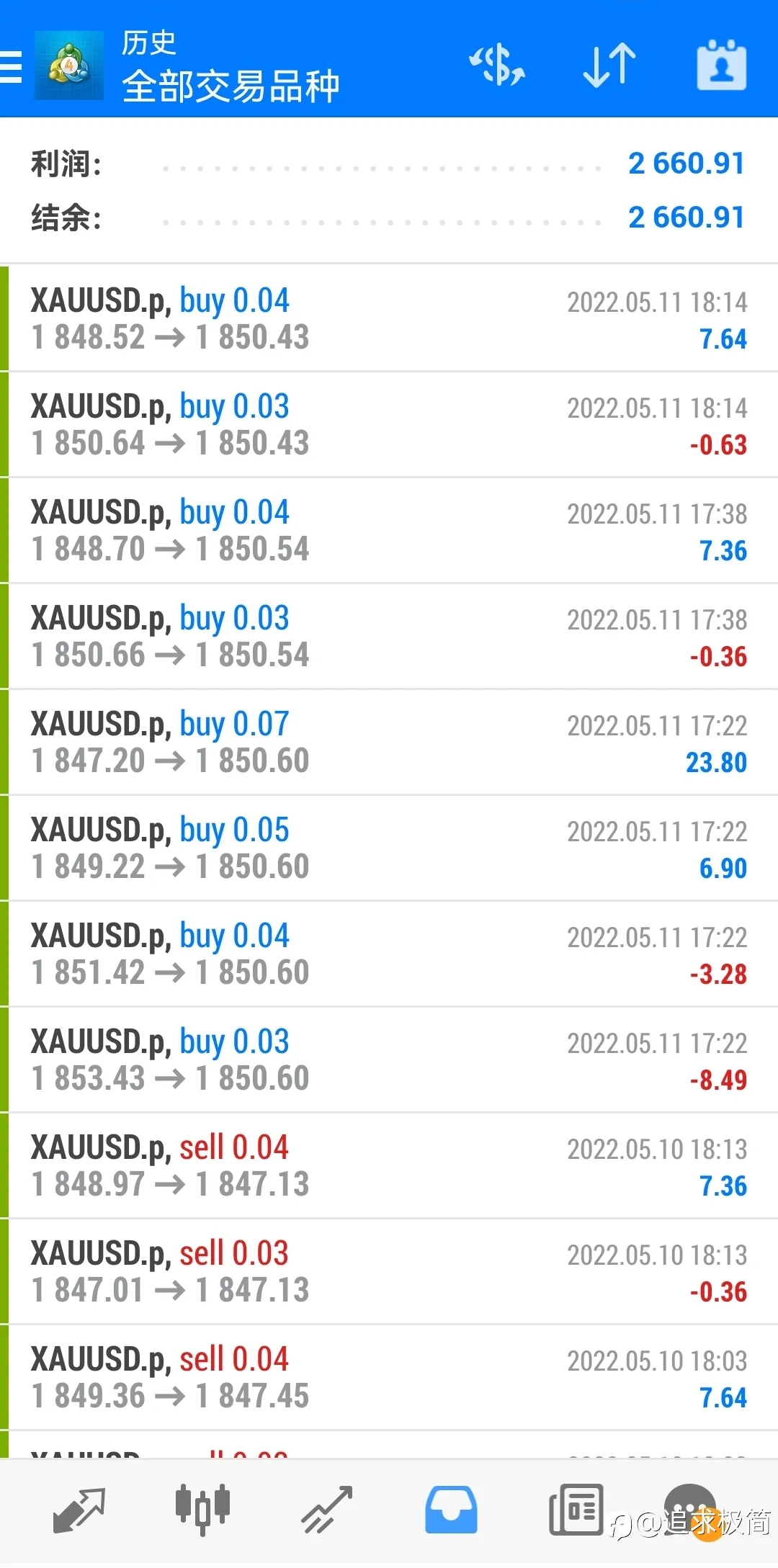Open the buy 0.03 trade losing -8.49
Screen dimensions: 778x1568
(389, 1059)
